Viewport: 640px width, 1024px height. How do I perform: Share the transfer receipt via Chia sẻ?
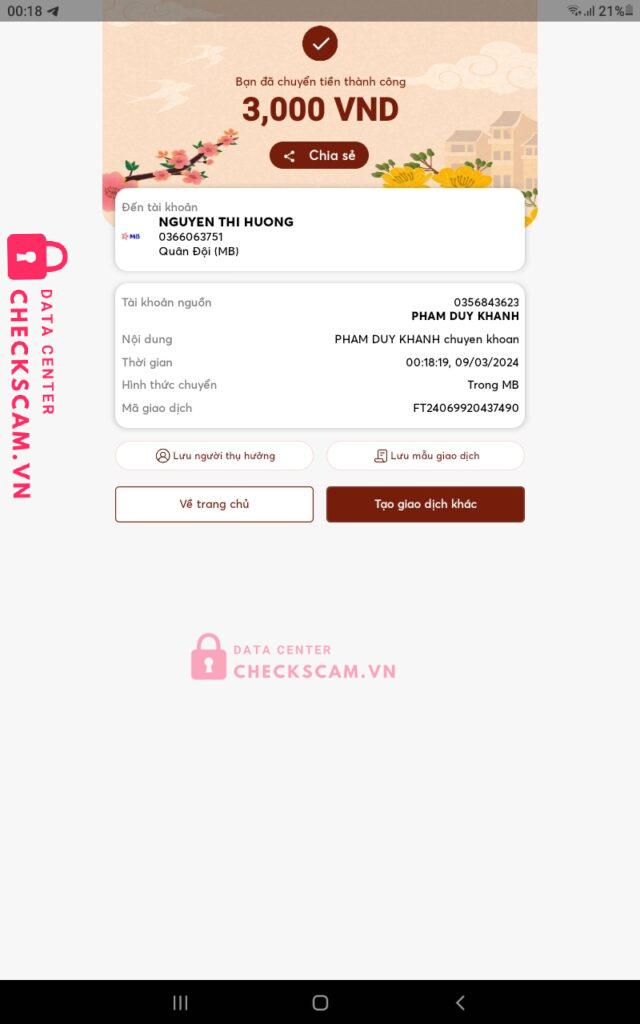[x=319, y=155]
